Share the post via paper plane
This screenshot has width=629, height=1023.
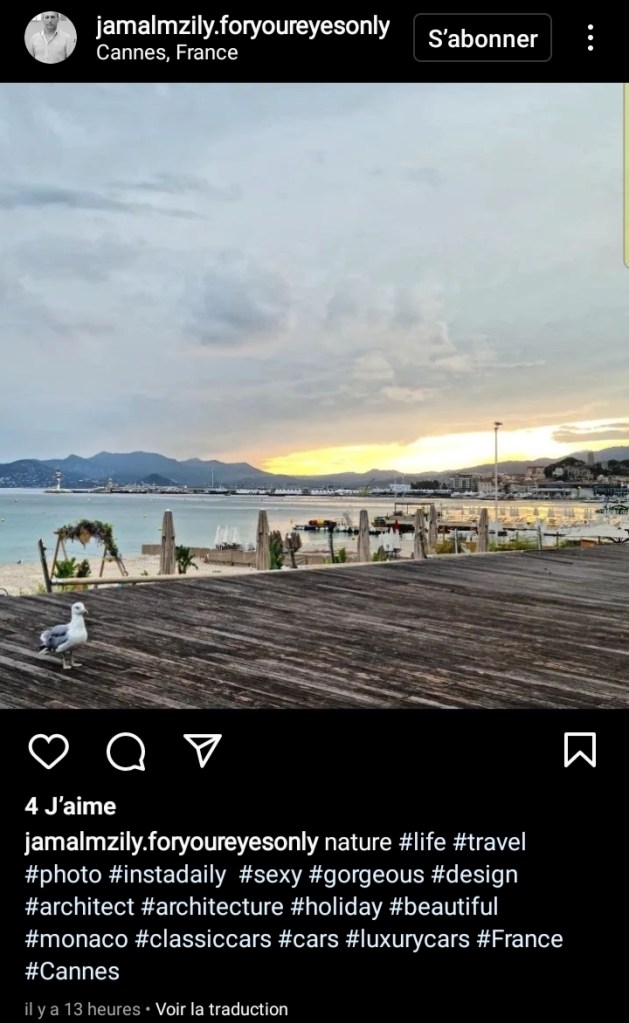[203, 750]
